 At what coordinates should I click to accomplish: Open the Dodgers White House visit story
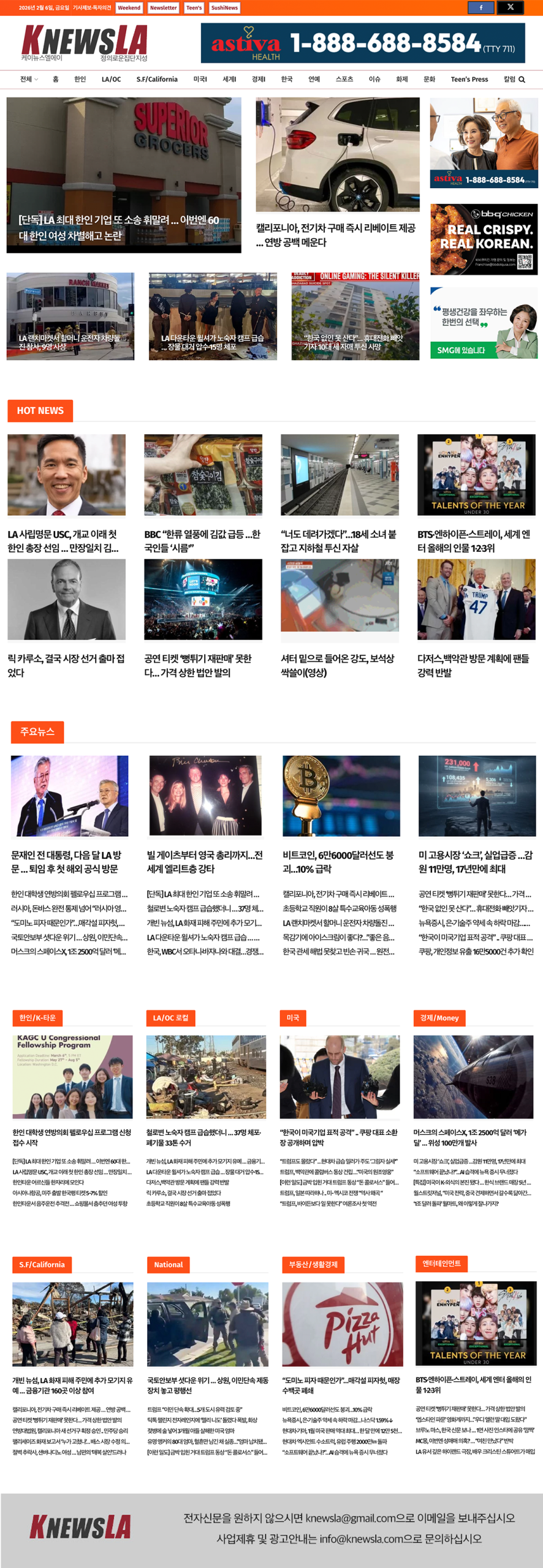[x=473, y=665]
